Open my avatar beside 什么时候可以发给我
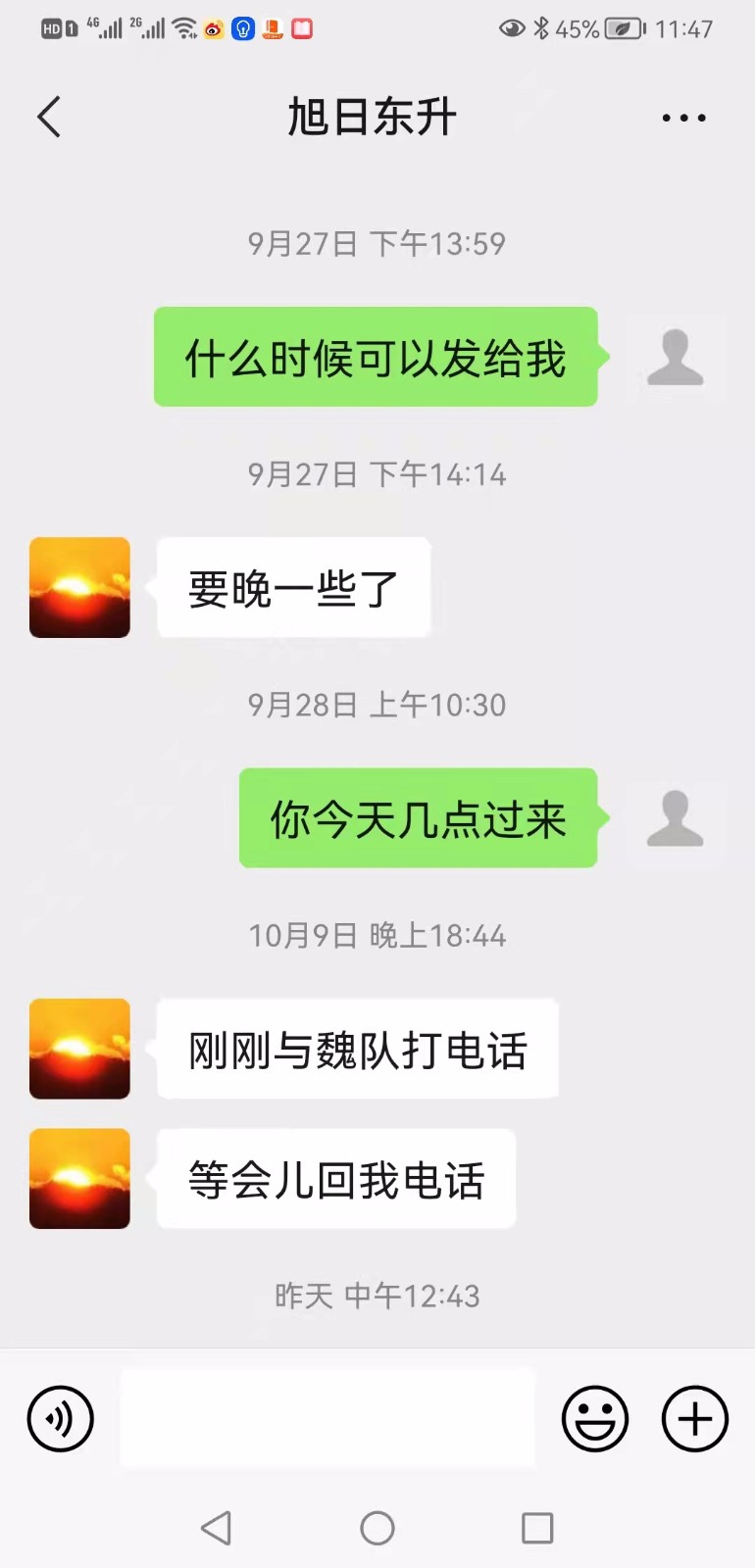The image size is (755, 1568). 676,358
